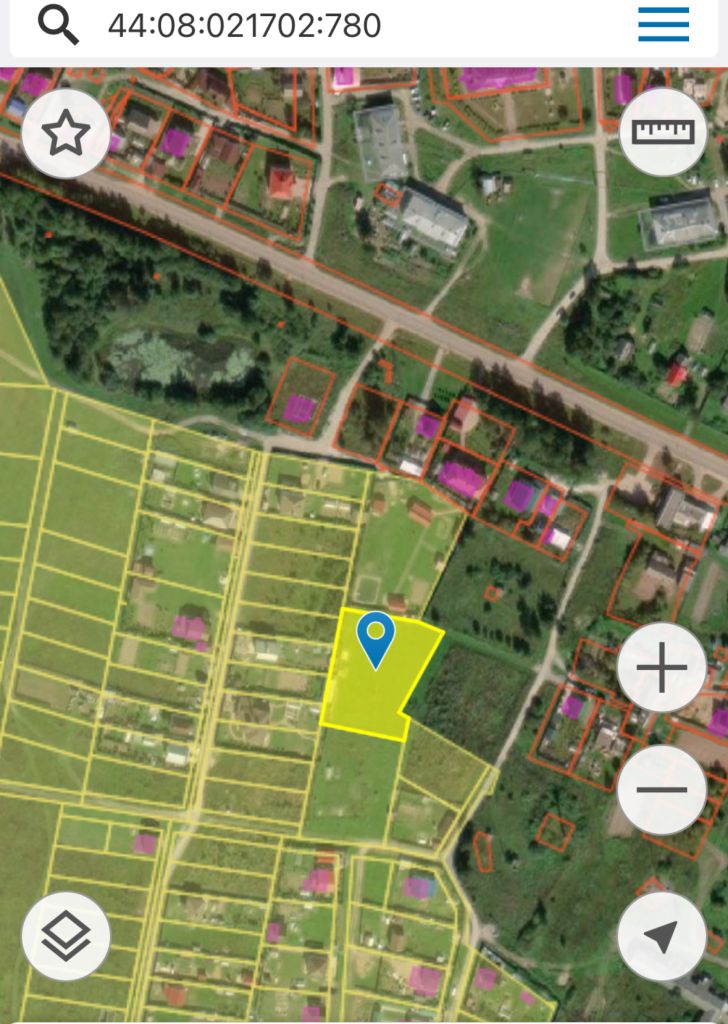The image size is (728, 1024).
Task: Zoom in on the map
Action: tap(662, 668)
